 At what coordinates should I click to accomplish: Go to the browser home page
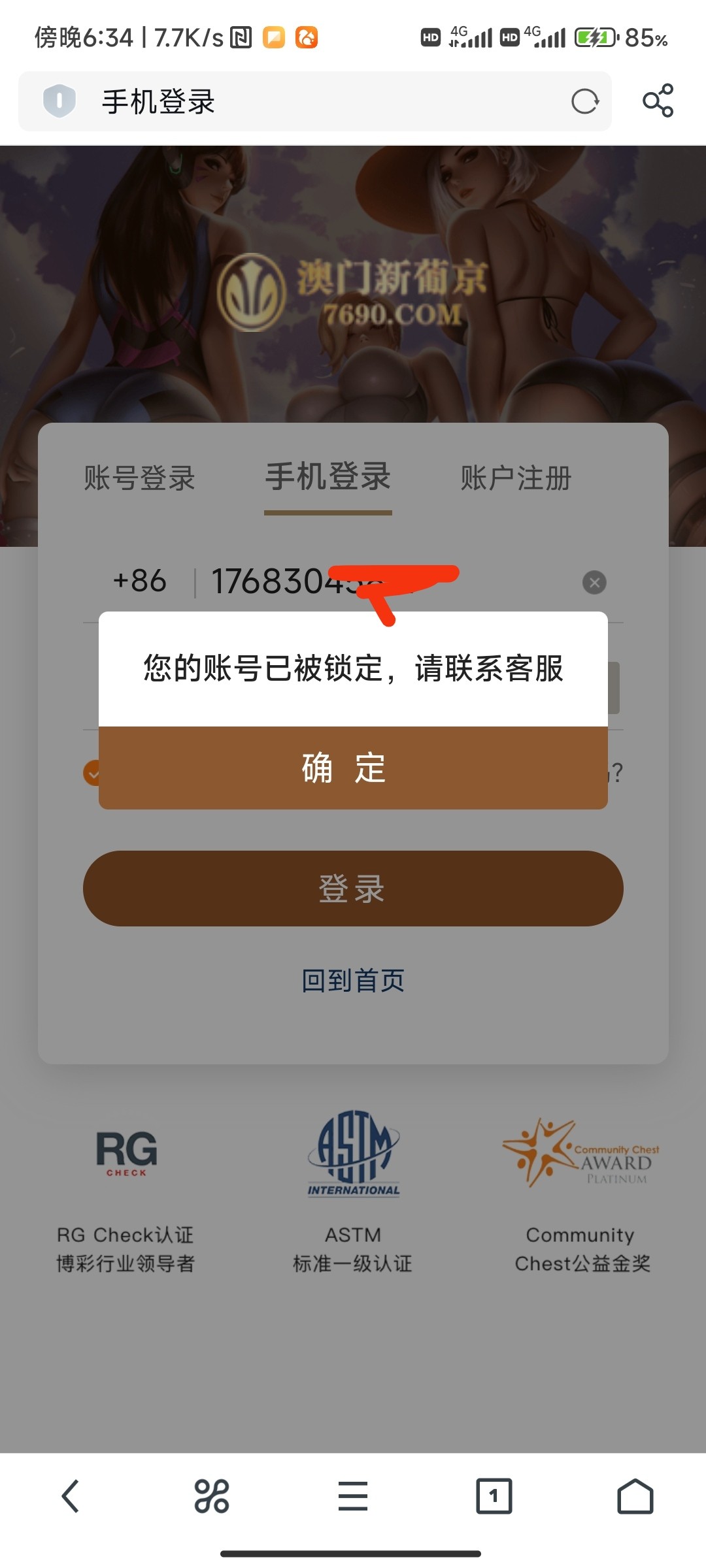[x=635, y=1496]
